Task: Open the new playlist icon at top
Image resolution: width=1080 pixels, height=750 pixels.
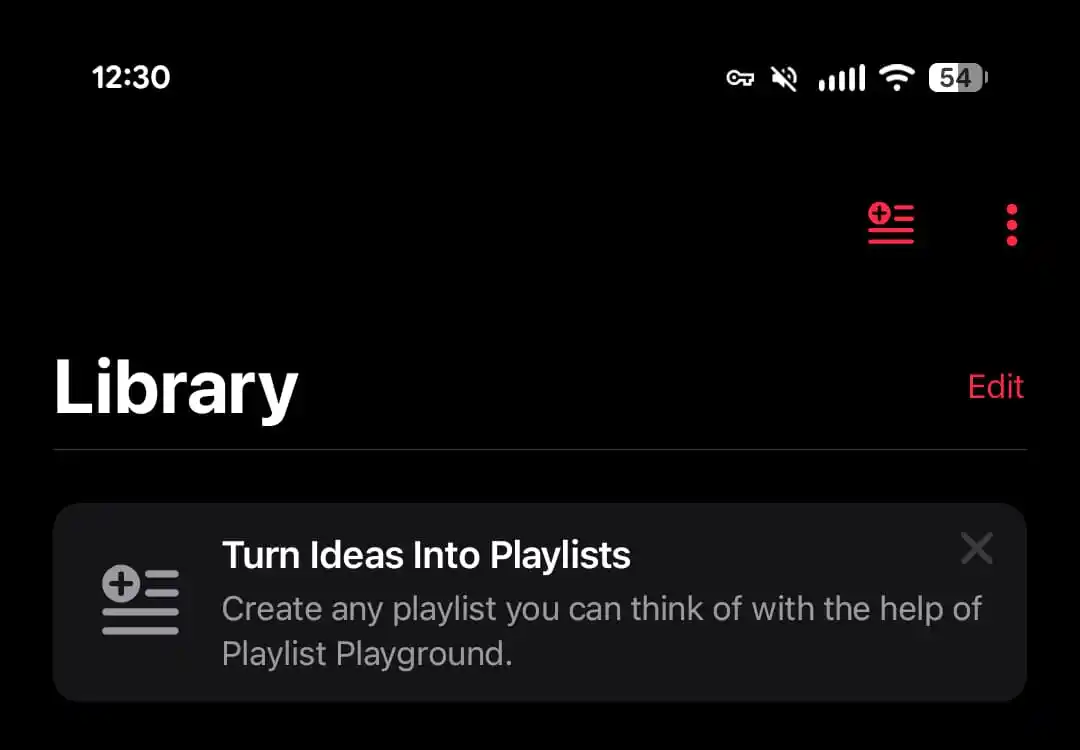Action: click(891, 224)
